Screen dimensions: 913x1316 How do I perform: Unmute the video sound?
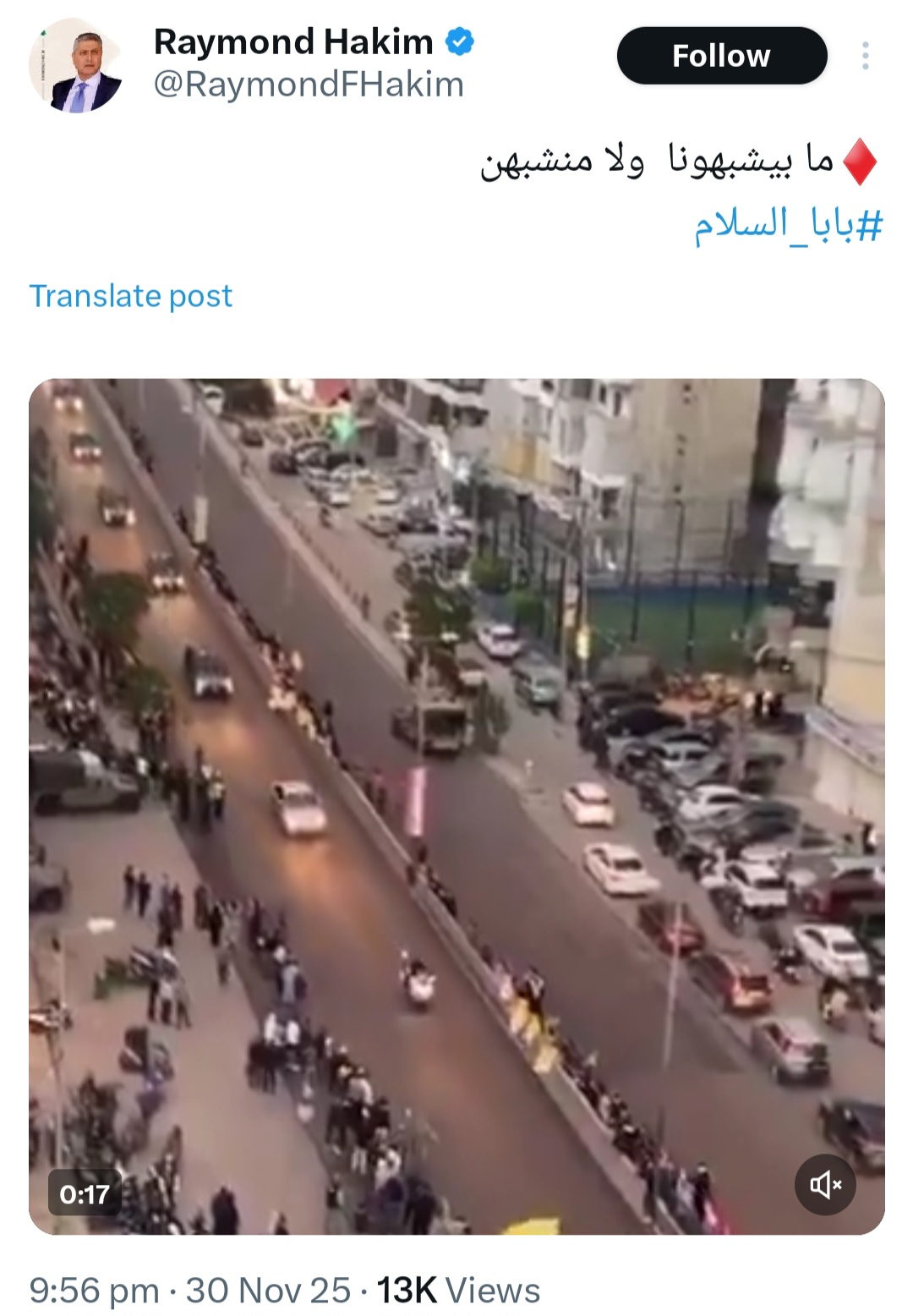[825, 1184]
